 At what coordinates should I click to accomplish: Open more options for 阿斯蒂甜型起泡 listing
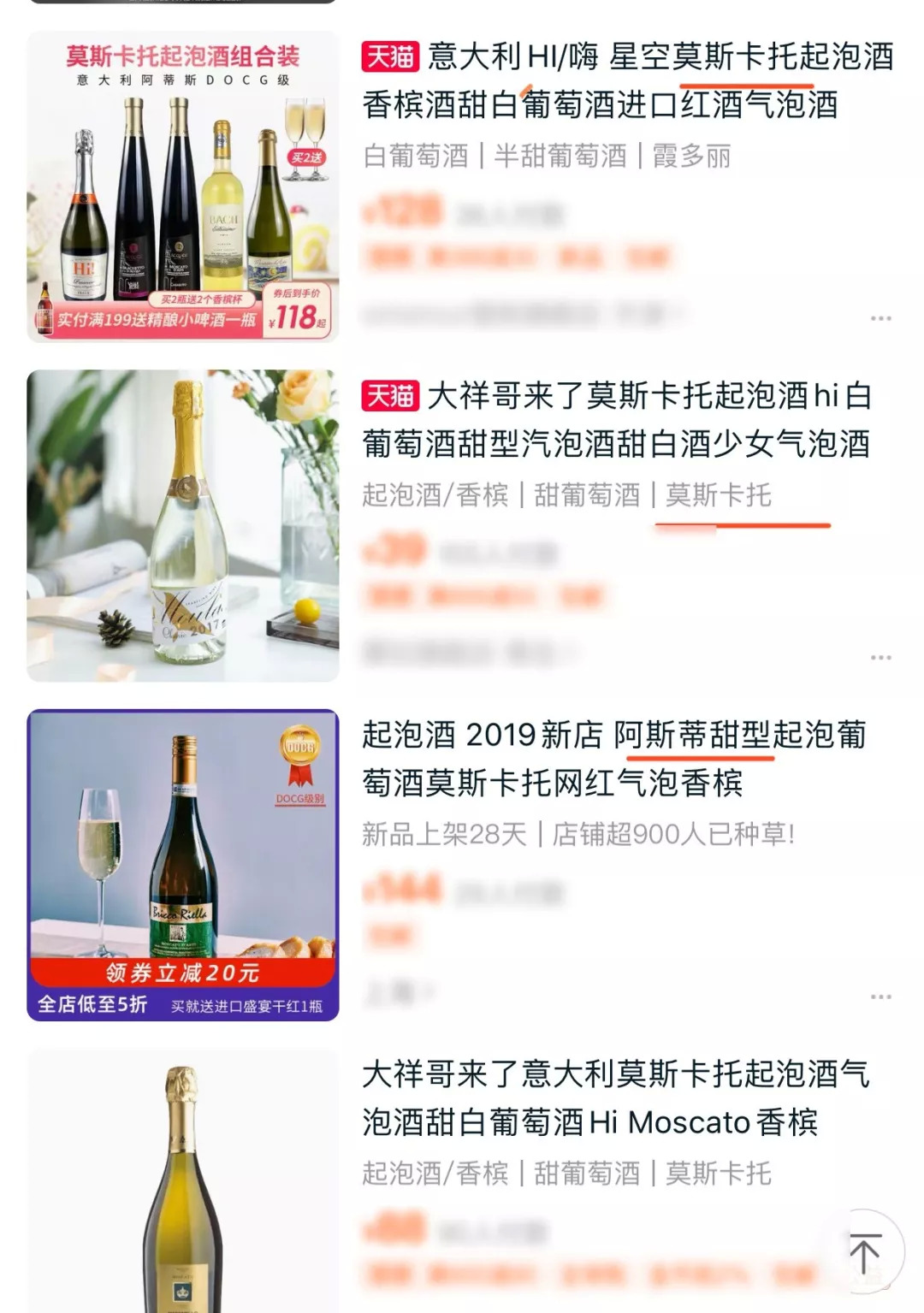(880, 997)
